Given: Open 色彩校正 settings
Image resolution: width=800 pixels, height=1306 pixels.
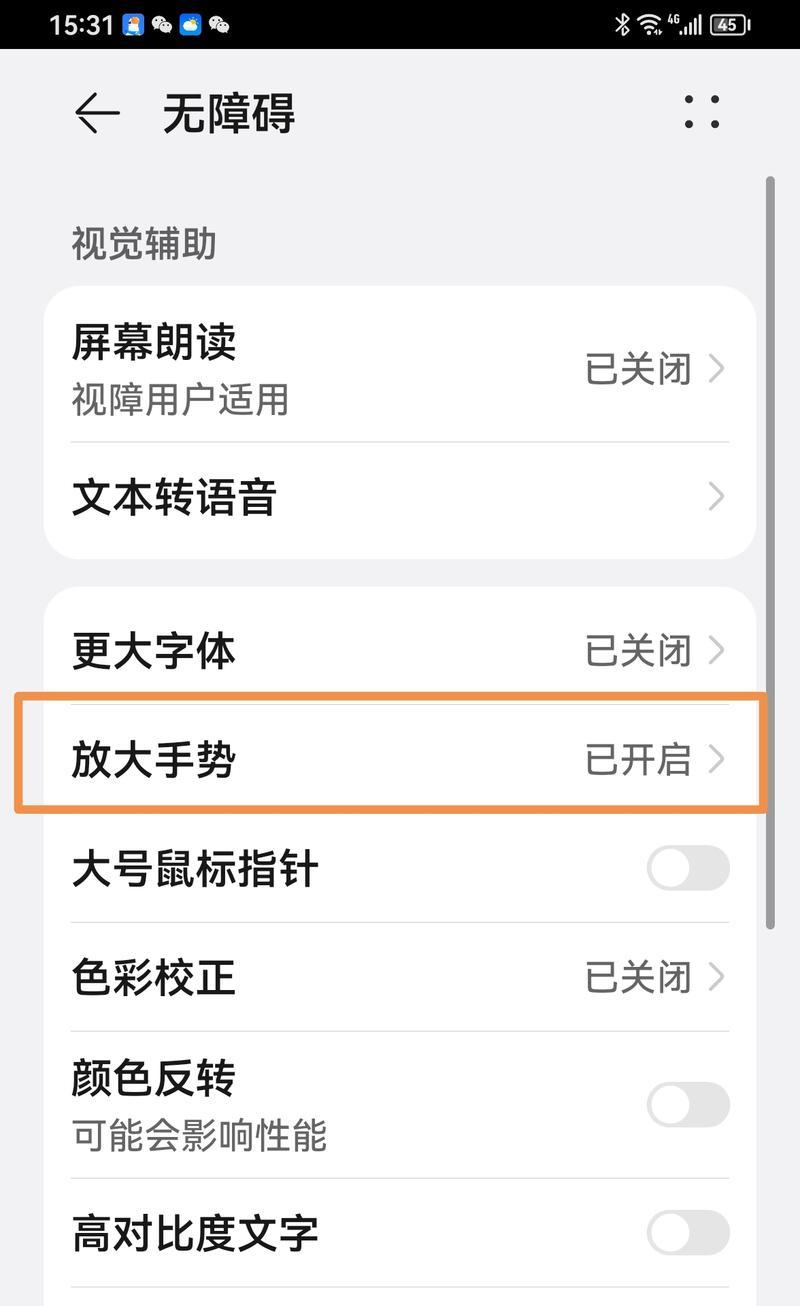Looking at the screenshot, I should pos(400,977).
